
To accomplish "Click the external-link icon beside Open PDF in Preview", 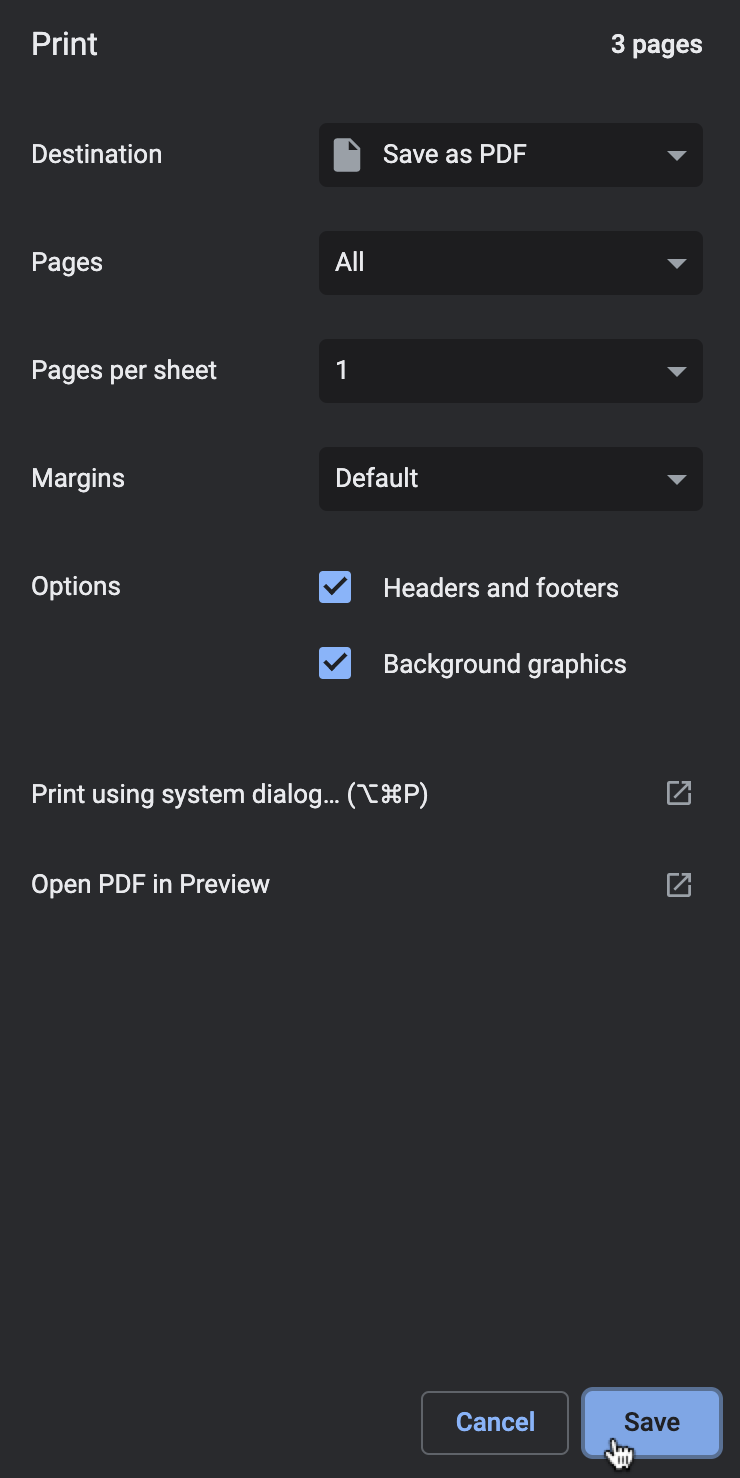I will point(679,884).
